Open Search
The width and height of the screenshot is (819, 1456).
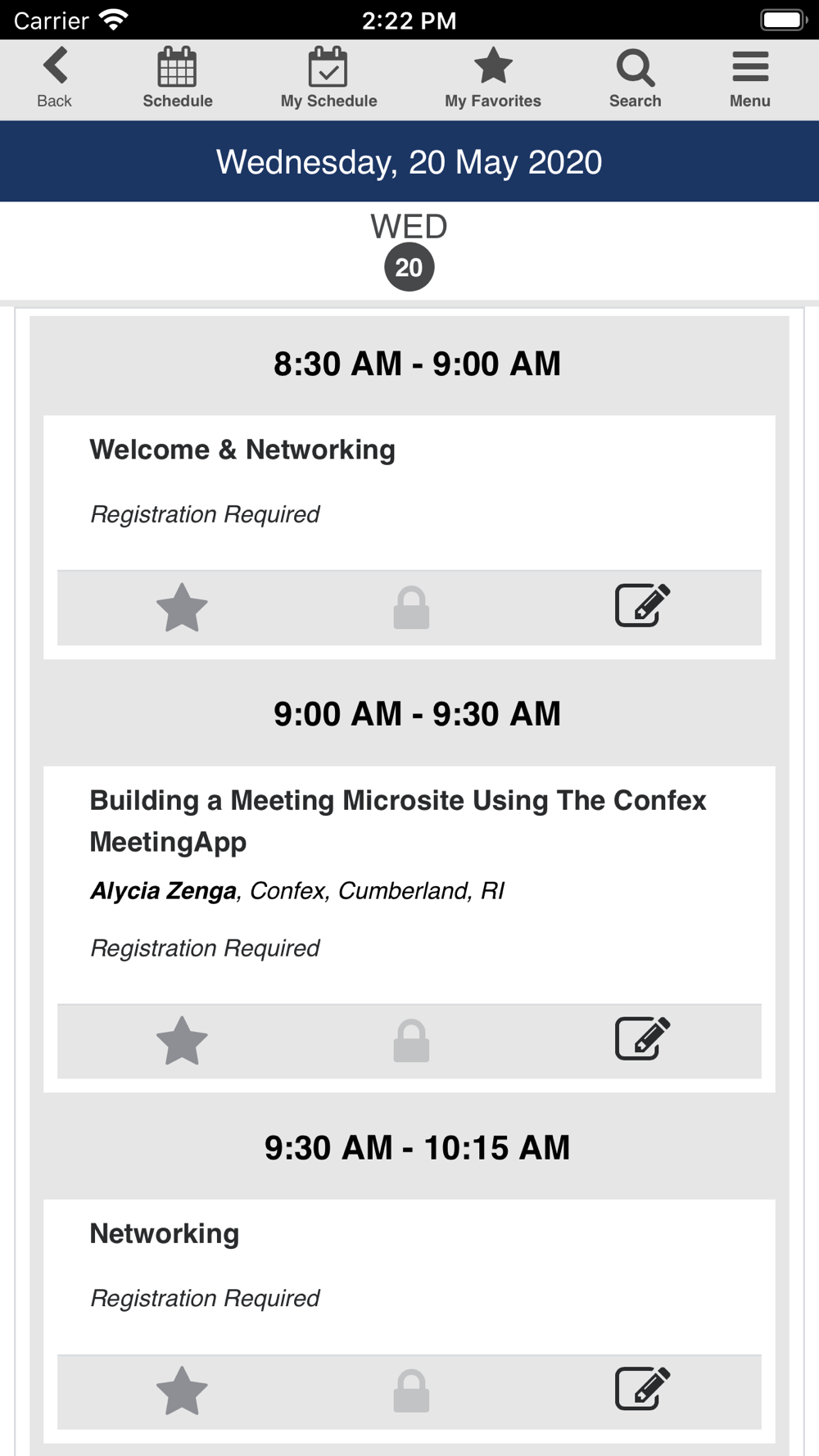tap(635, 79)
